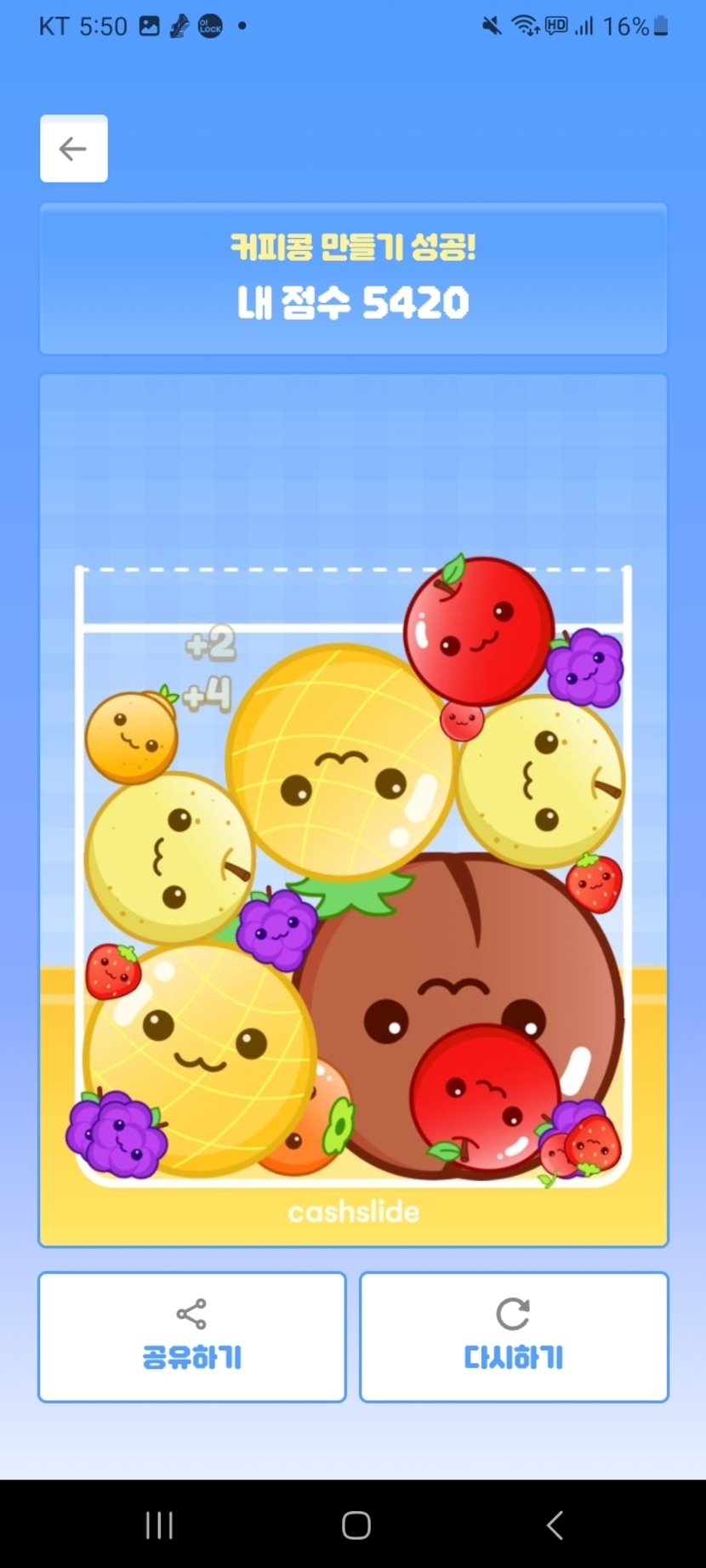Tap the system back button
The image size is (706, 1568).
[555, 1525]
